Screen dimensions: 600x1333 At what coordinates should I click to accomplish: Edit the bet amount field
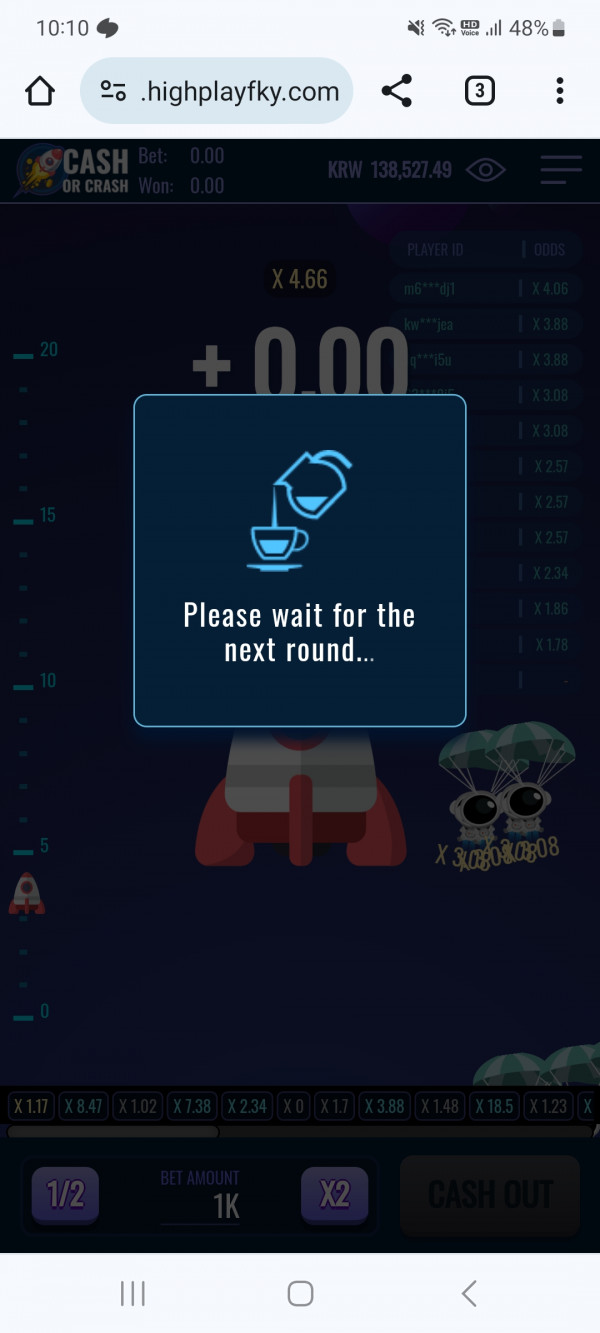[x=200, y=1206]
